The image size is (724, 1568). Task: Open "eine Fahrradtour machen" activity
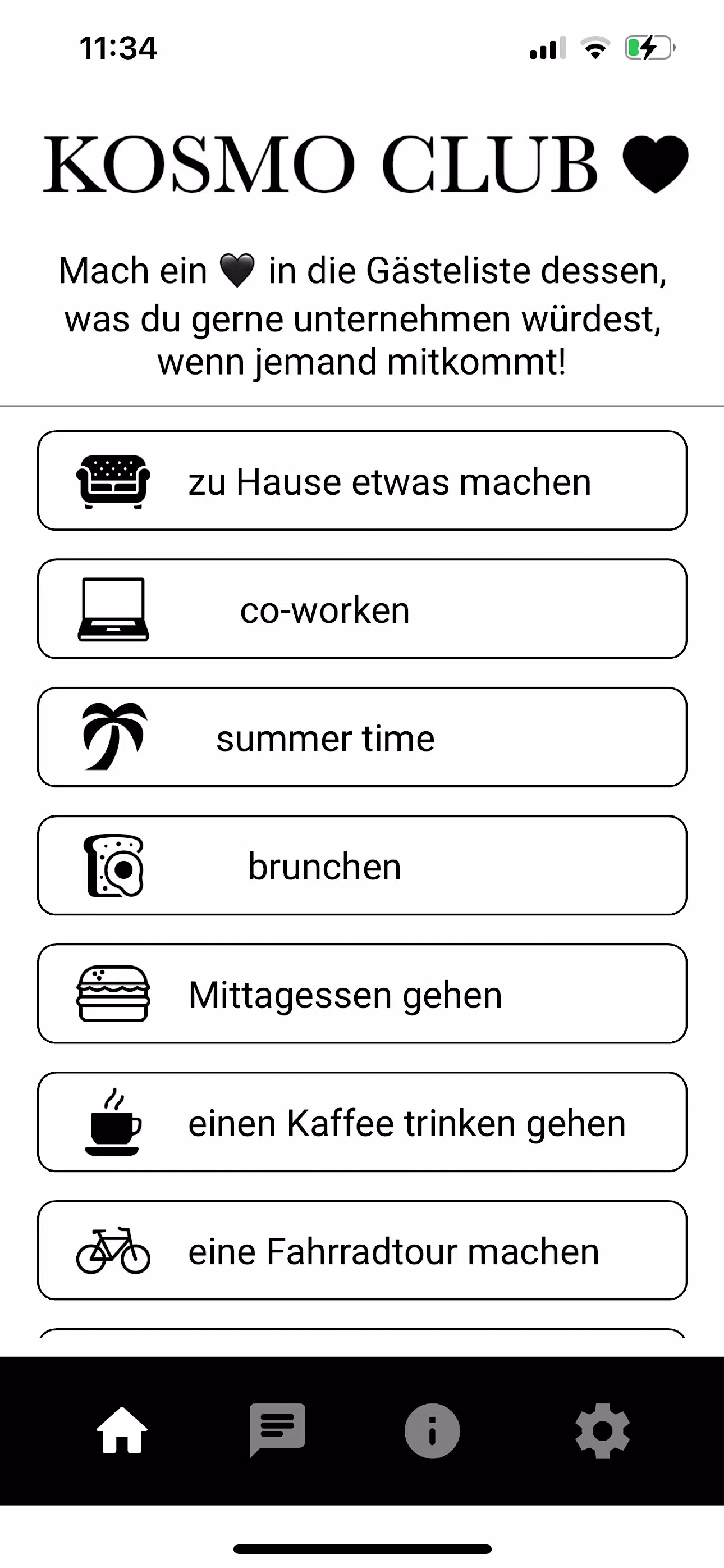pyautogui.click(x=362, y=1250)
